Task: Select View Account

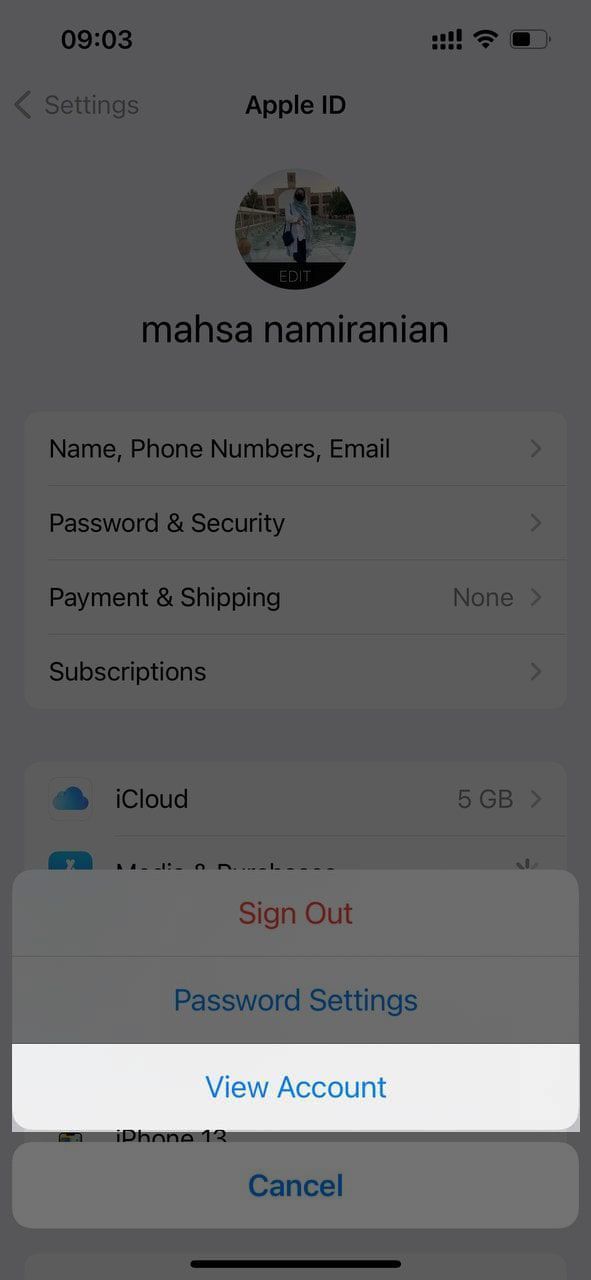Action: click(295, 1087)
